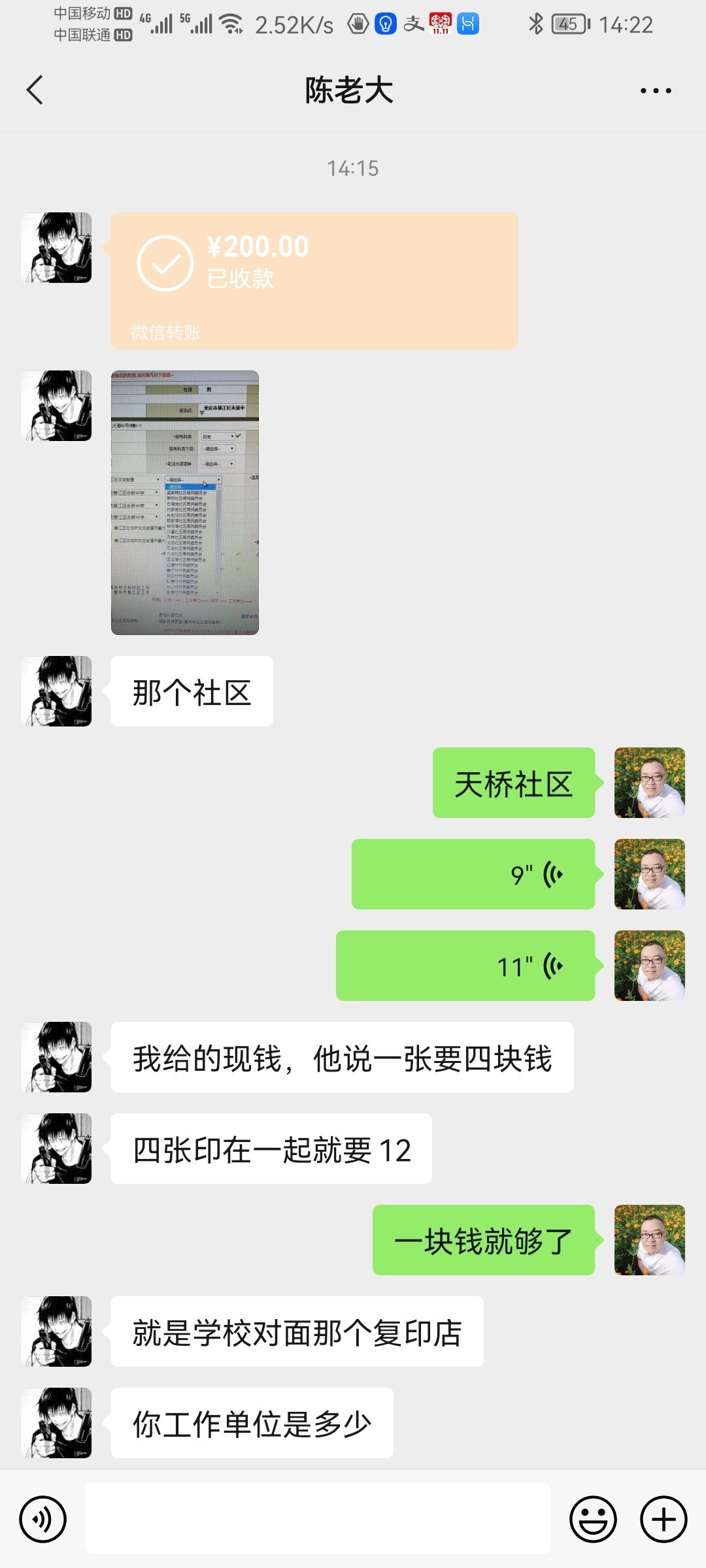Image resolution: width=706 pixels, height=1568 pixels.
Task: Open the emoji sticker panel
Action: pyautogui.click(x=593, y=1519)
